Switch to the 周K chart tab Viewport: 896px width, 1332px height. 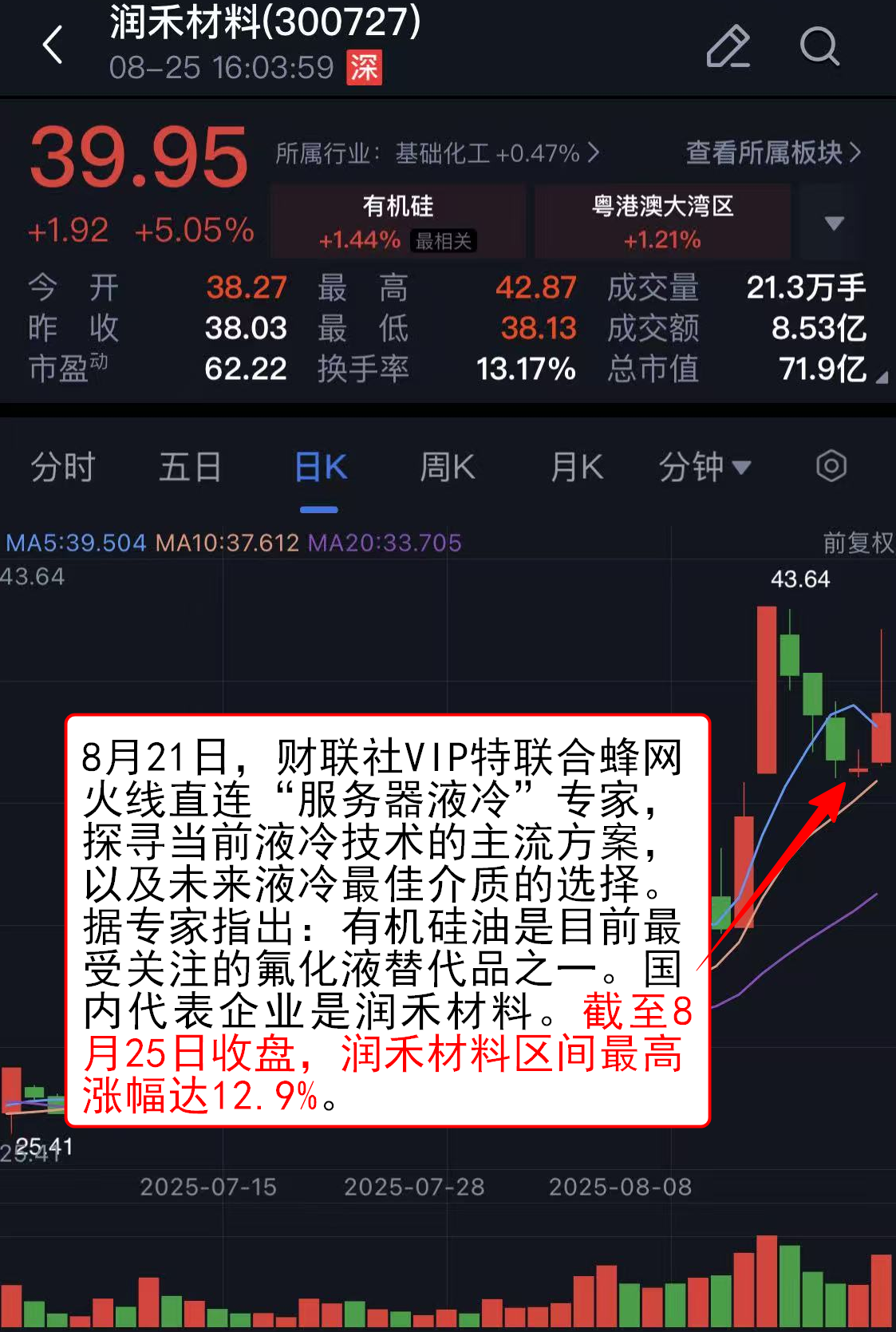point(447,467)
